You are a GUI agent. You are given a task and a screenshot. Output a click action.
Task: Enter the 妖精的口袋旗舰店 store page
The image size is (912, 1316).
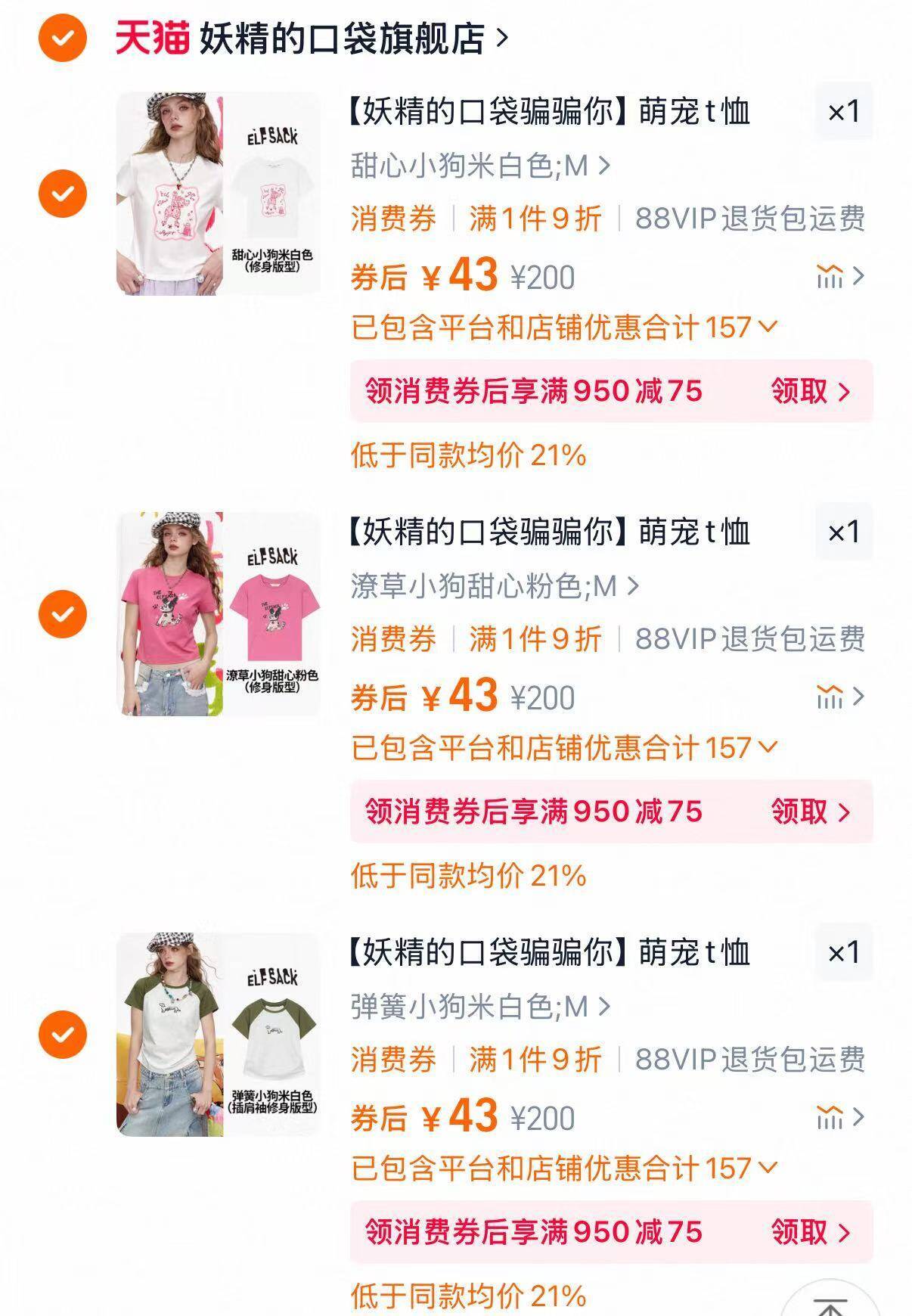coord(340,36)
